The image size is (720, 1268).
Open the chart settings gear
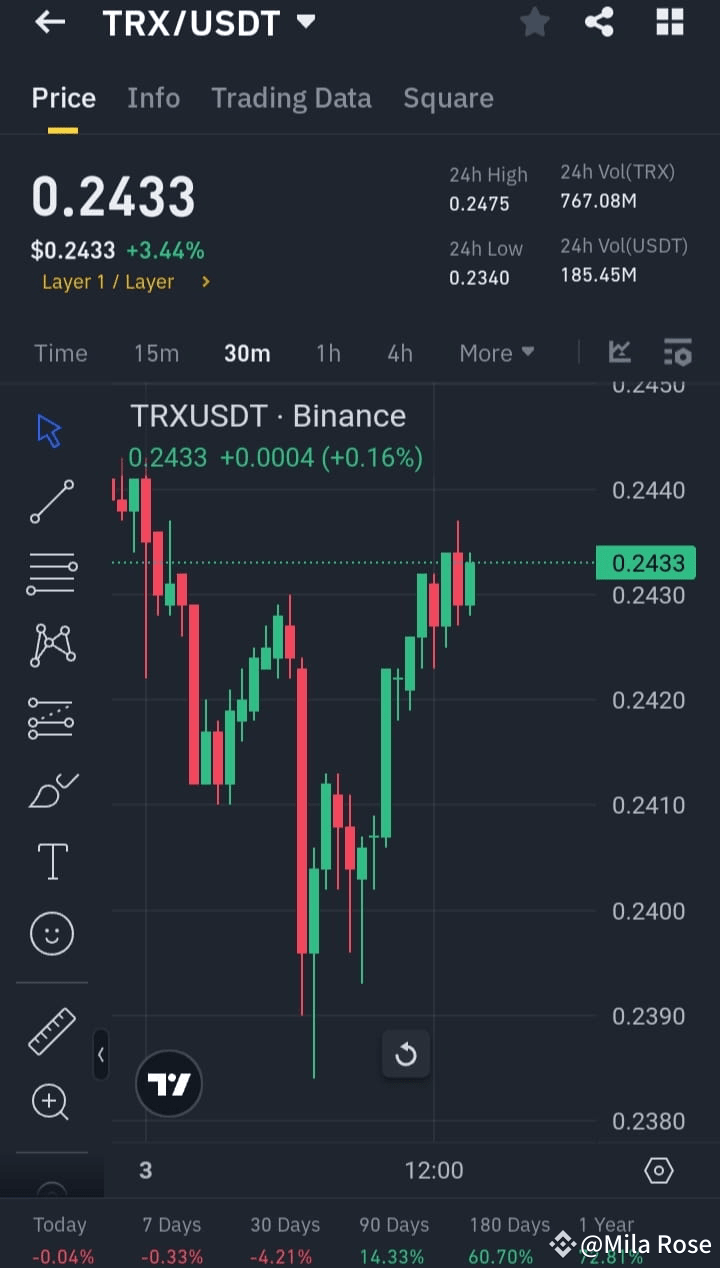click(x=658, y=1169)
